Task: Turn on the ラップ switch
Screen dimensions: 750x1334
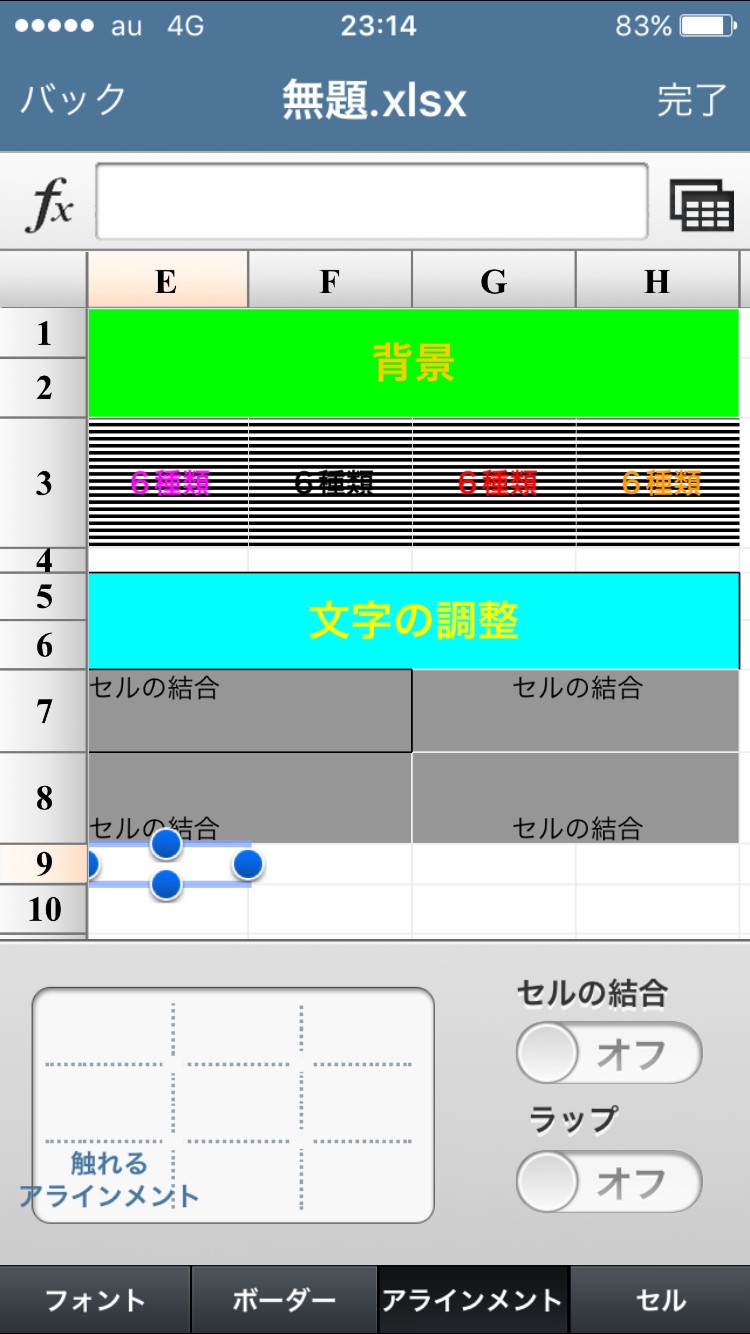Action: pos(608,1182)
